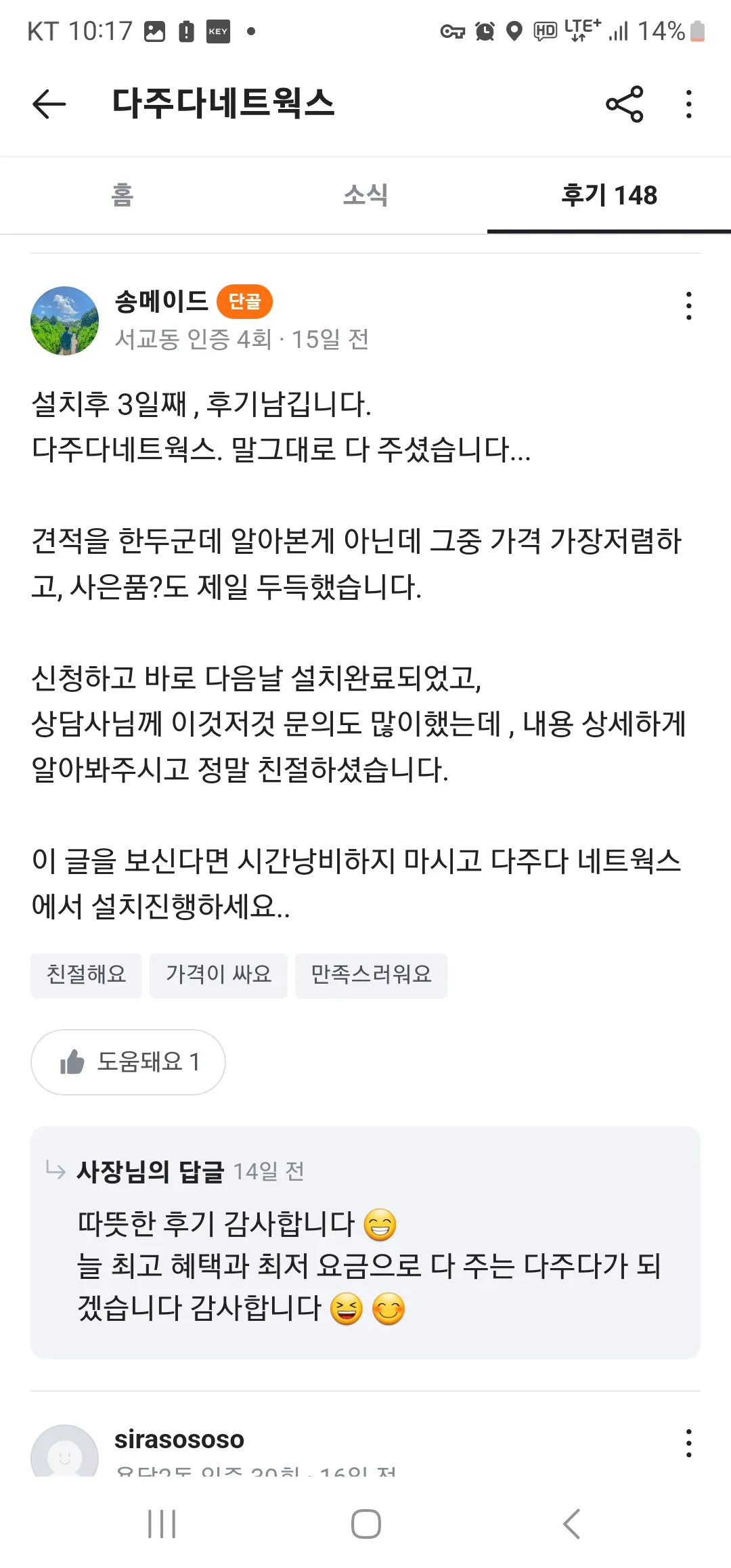Toggle the 만족스러워요 review tag

[371, 975]
